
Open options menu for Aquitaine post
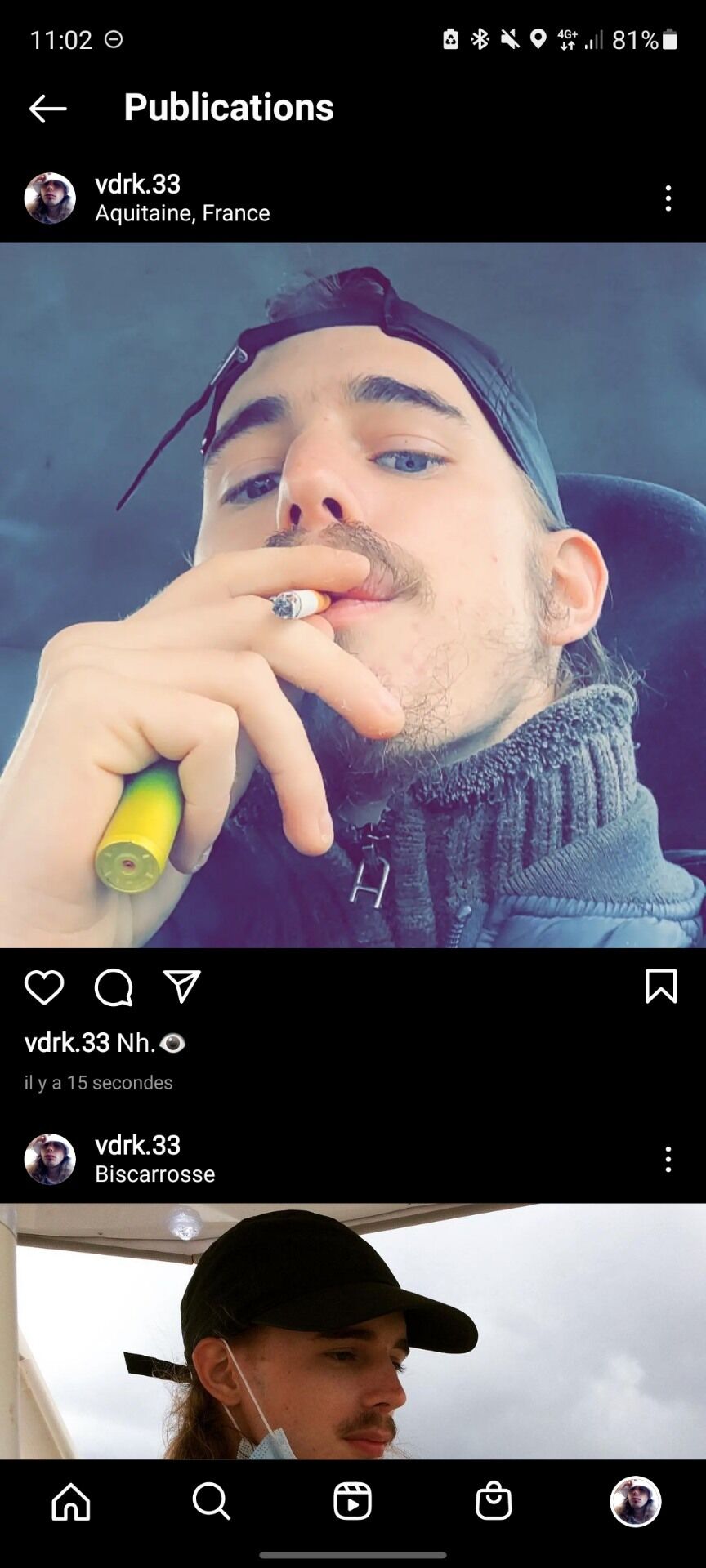[668, 198]
